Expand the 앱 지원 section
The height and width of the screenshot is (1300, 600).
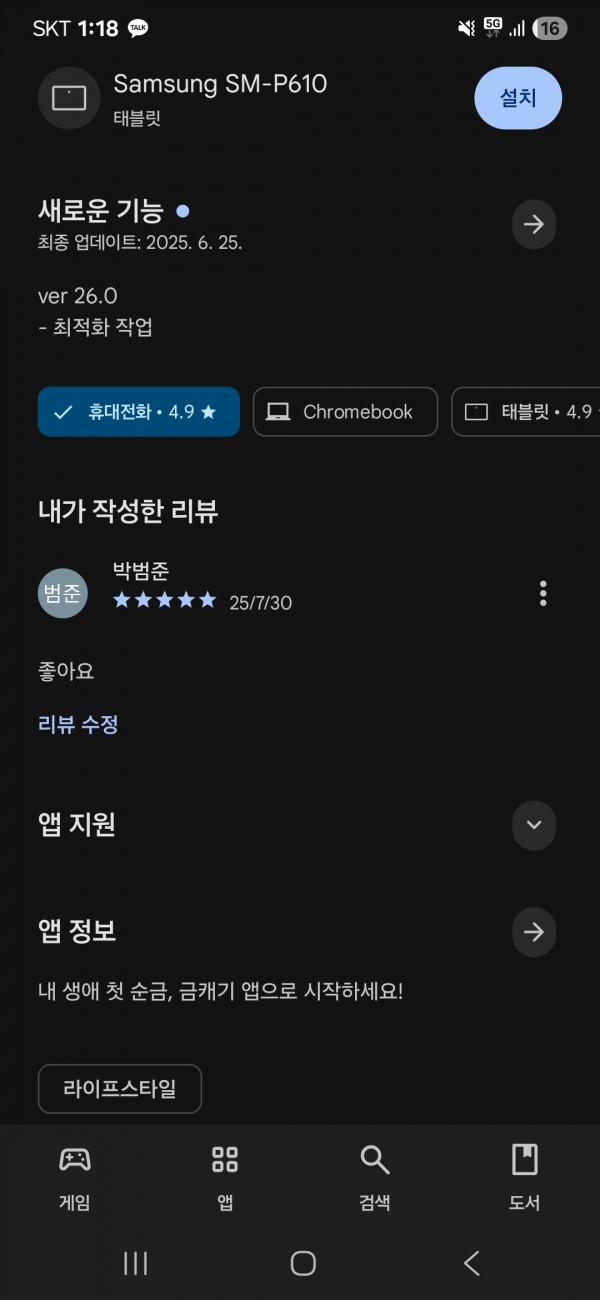click(534, 825)
